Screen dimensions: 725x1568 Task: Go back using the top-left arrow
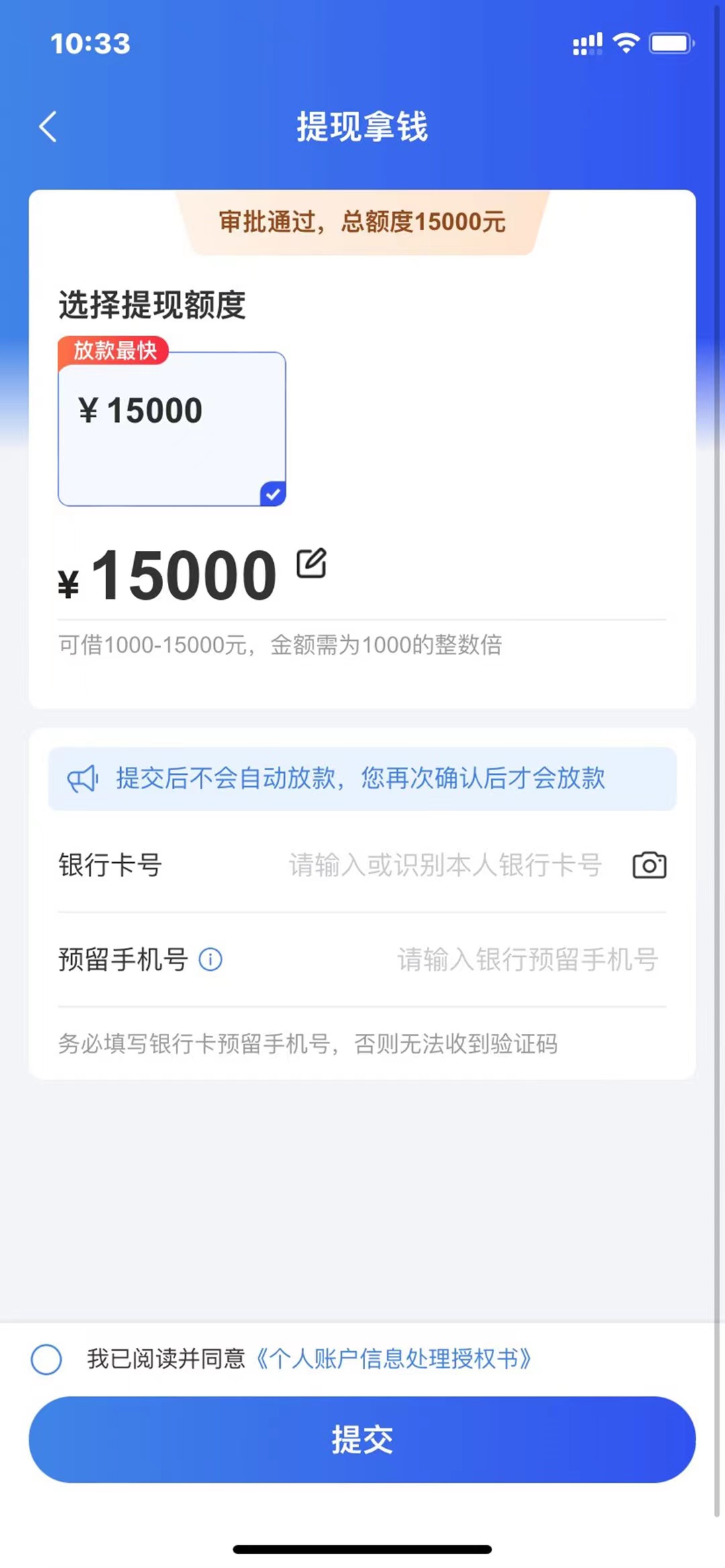coord(48,127)
